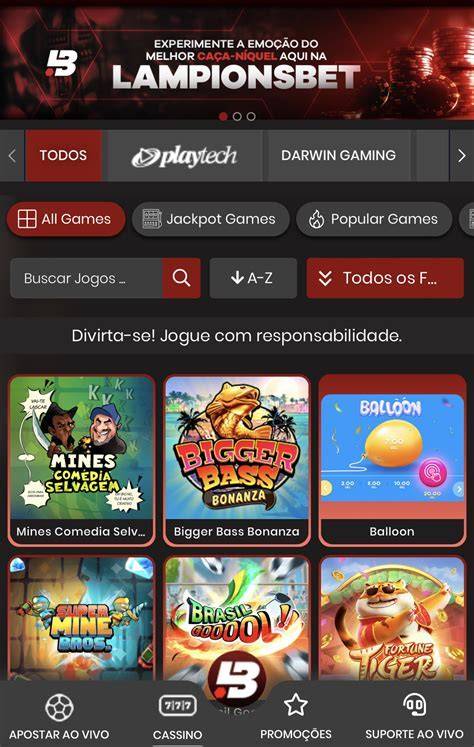Show Jackpot Games category
Image resolution: width=474 pixels, height=747 pixels.
(x=211, y=219)
